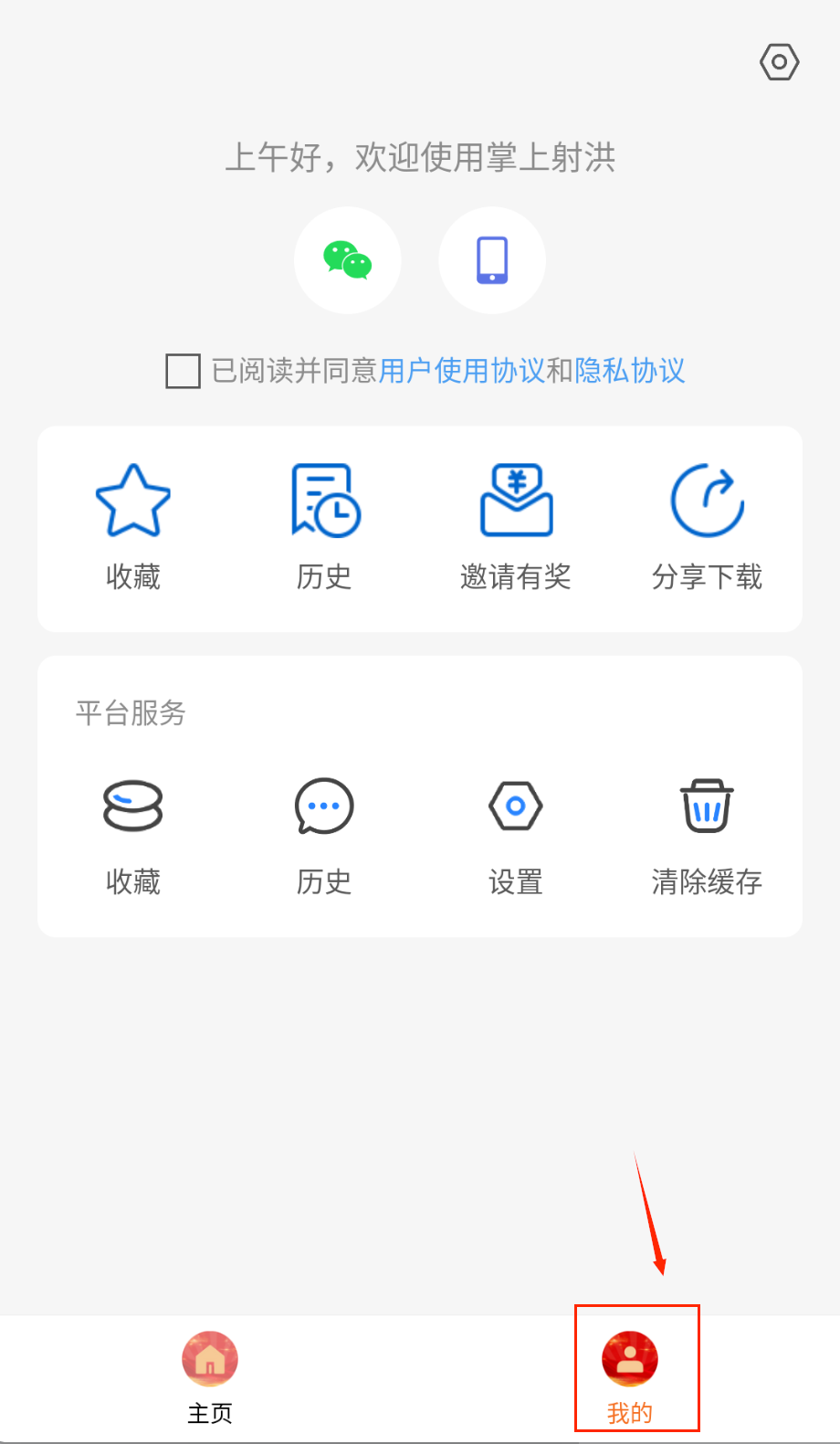The height and width of the screenshot is (1444, 840).
Task: Open 邀请有奖 rewards
Action: click(516, 525)
